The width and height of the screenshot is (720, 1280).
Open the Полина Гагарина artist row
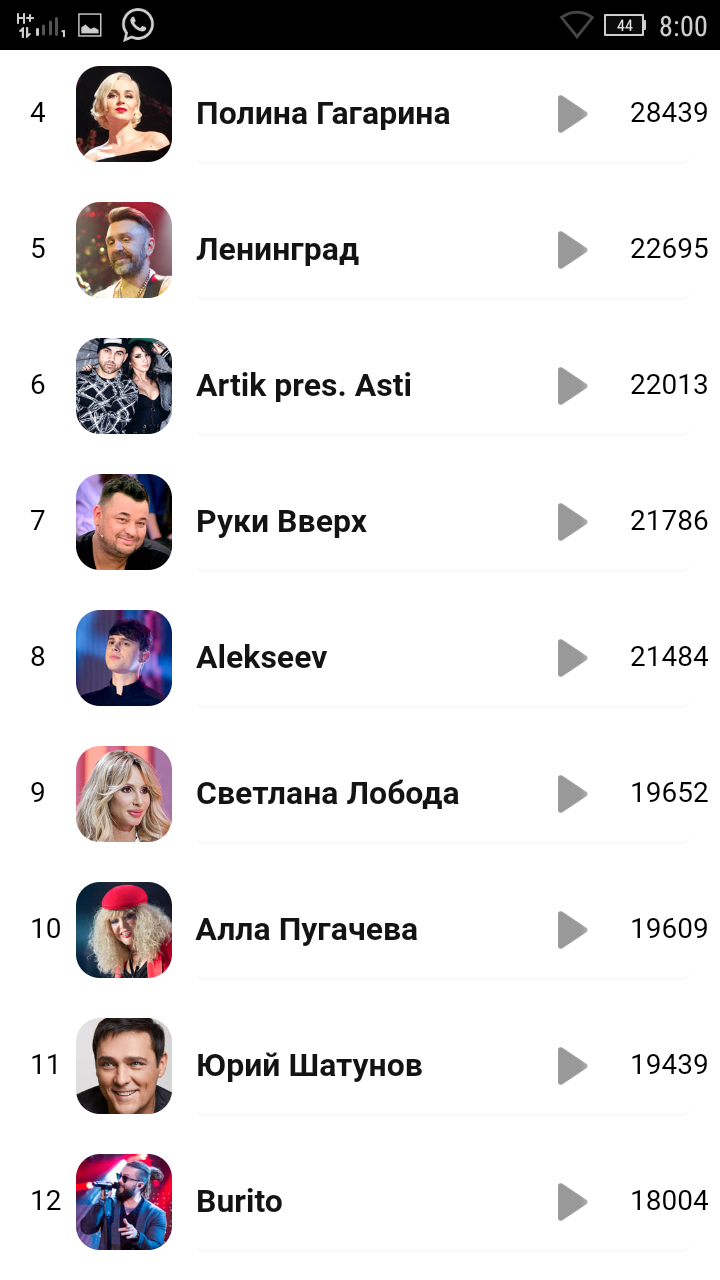click(x=322, y=114)
